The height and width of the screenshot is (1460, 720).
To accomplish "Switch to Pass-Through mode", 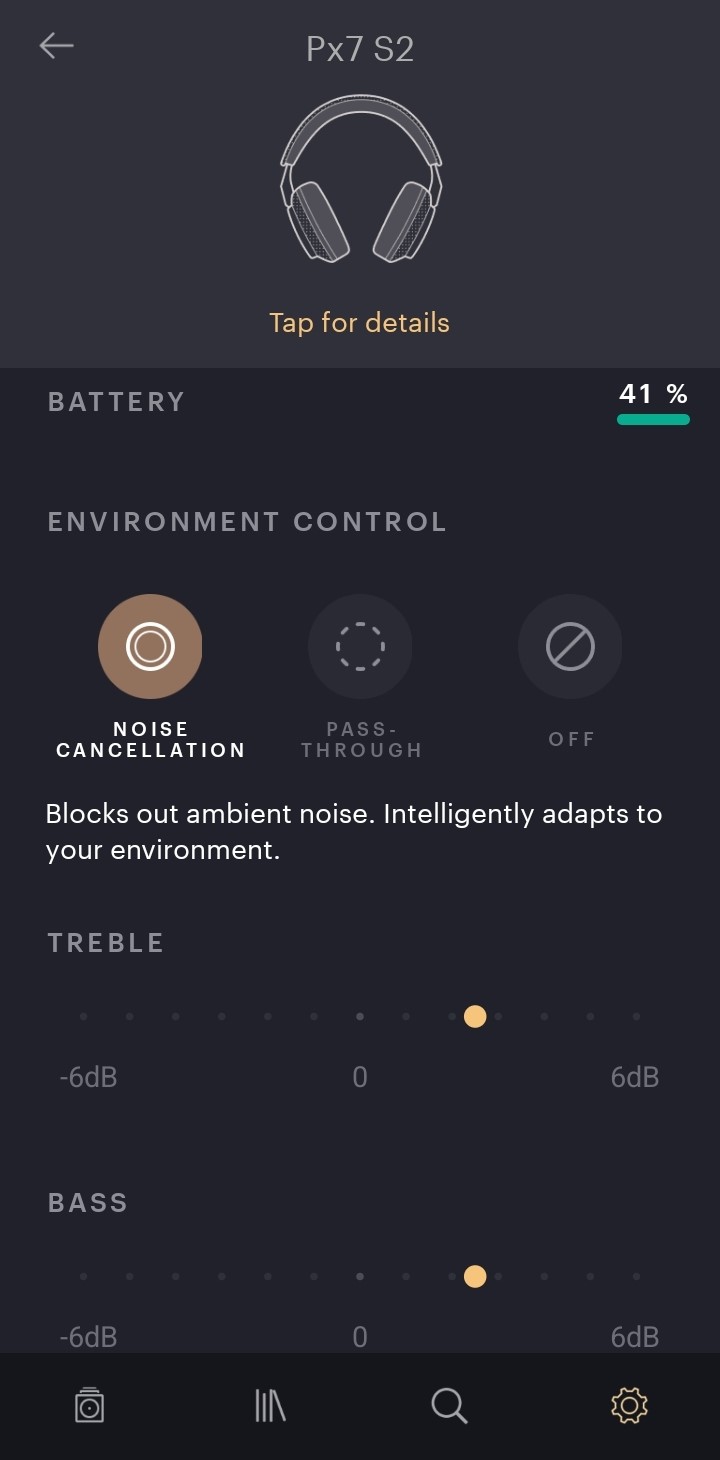I will click(360, 646).
